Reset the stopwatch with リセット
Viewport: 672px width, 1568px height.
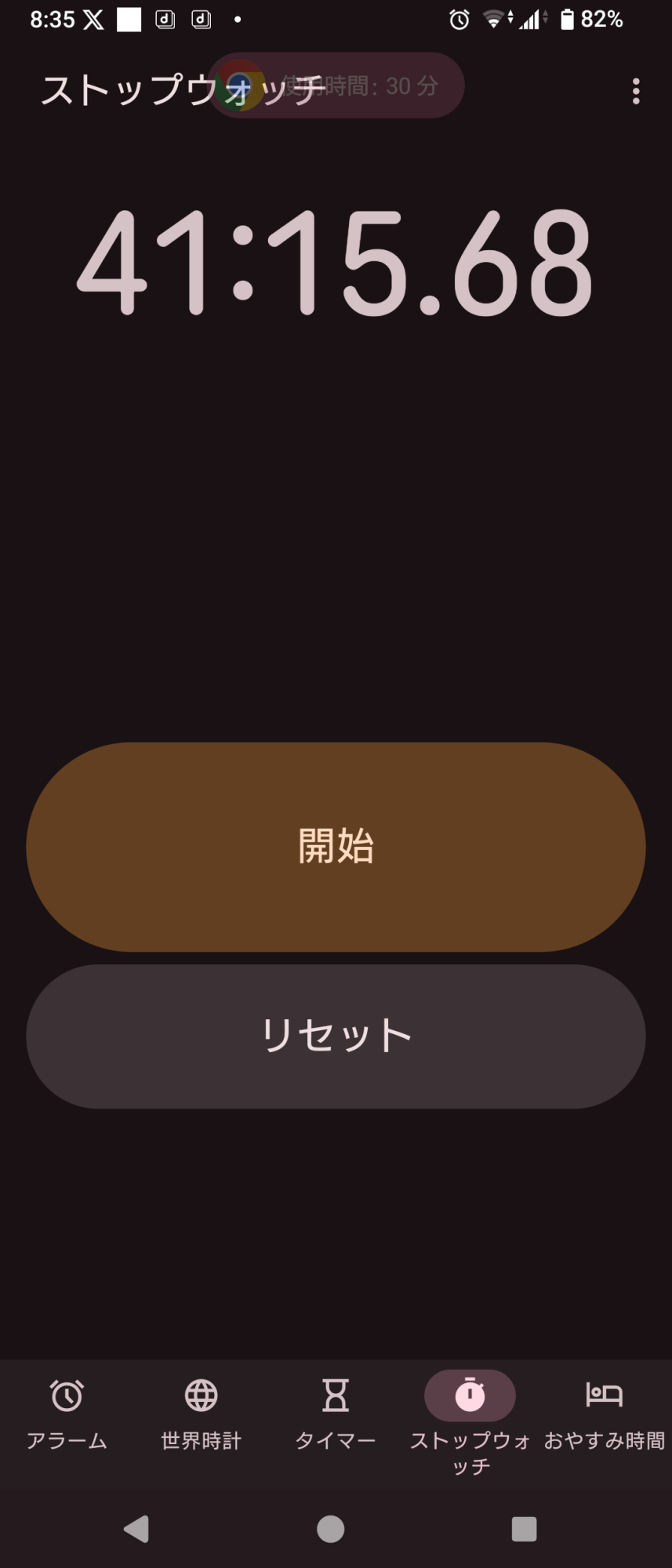[x=336, y=1036]
